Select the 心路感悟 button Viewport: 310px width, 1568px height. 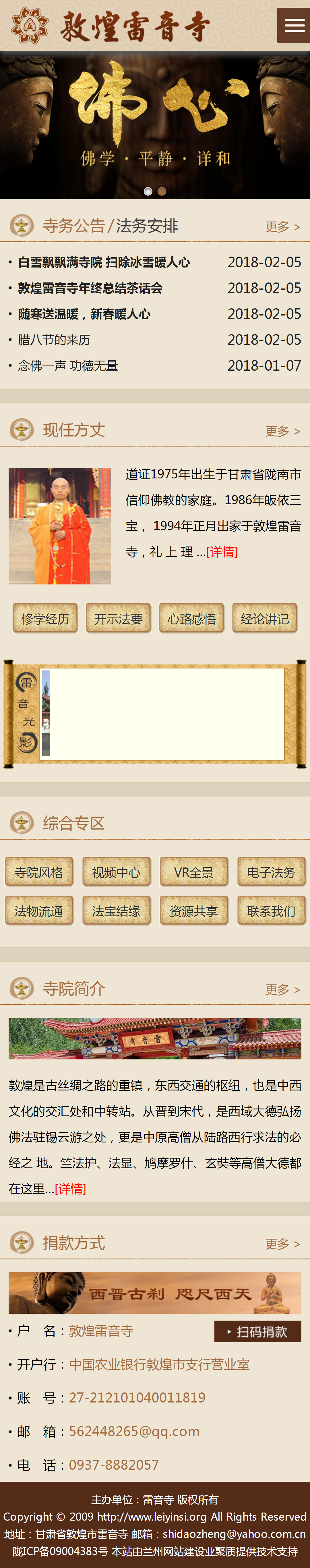point(191,618)
